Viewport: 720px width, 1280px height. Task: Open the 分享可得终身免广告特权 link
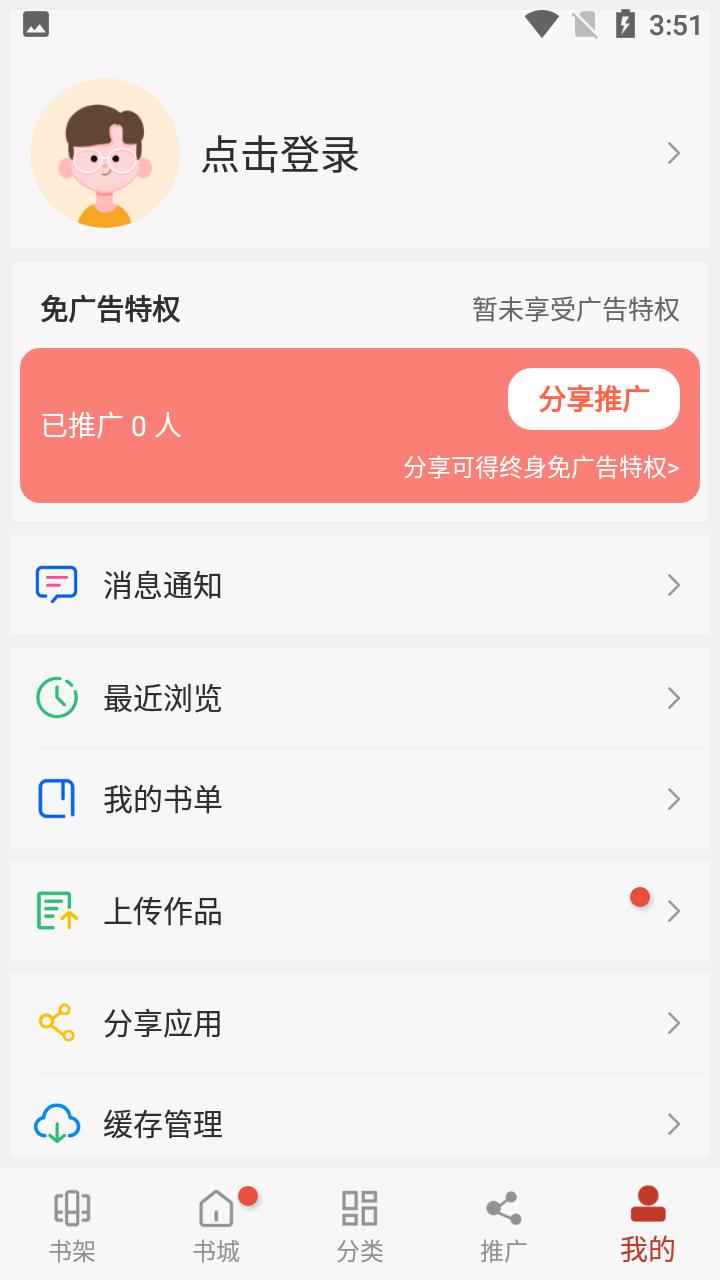point(541,467)
